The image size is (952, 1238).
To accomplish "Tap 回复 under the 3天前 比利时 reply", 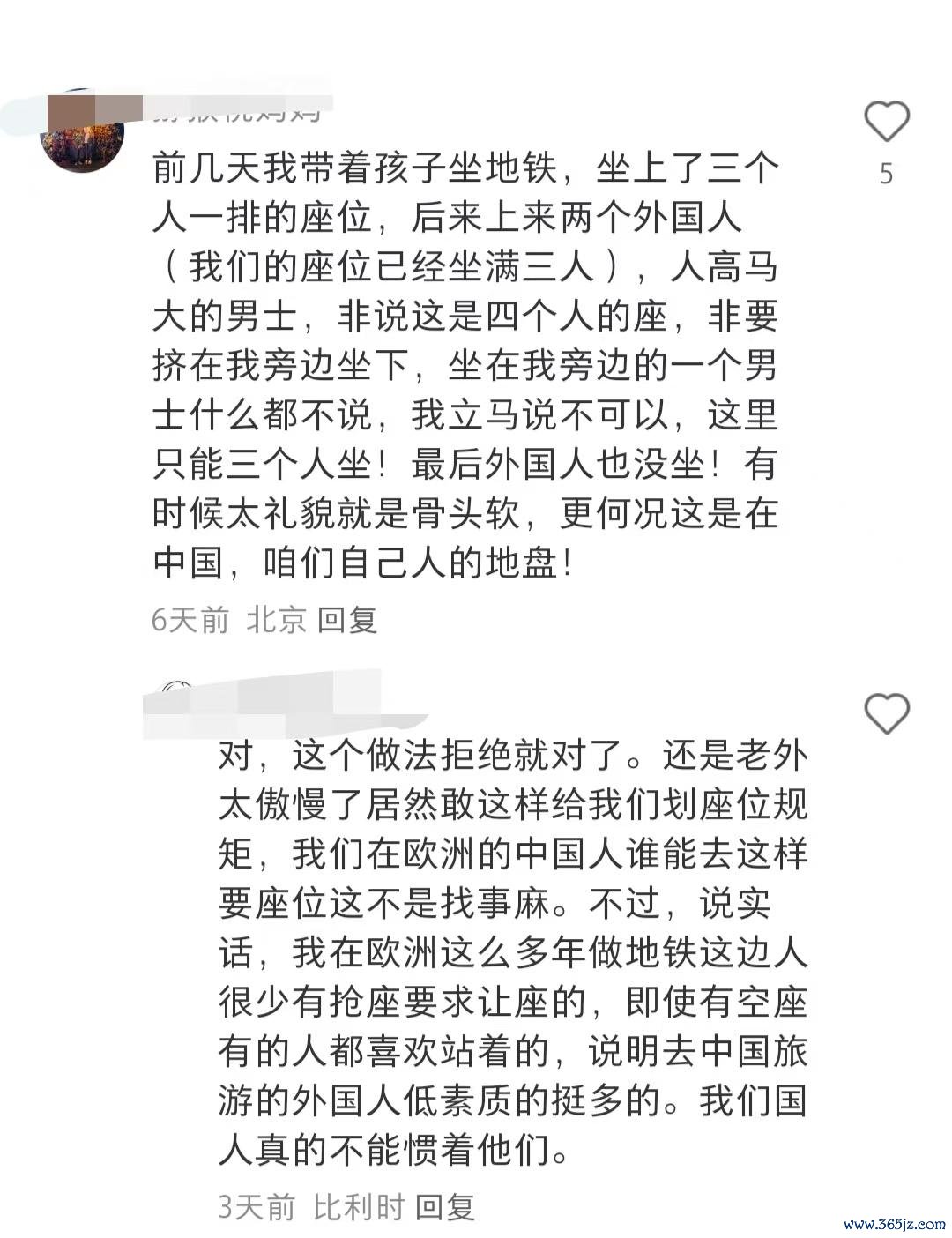I will pyautogui.click(x=445, y=1207).
